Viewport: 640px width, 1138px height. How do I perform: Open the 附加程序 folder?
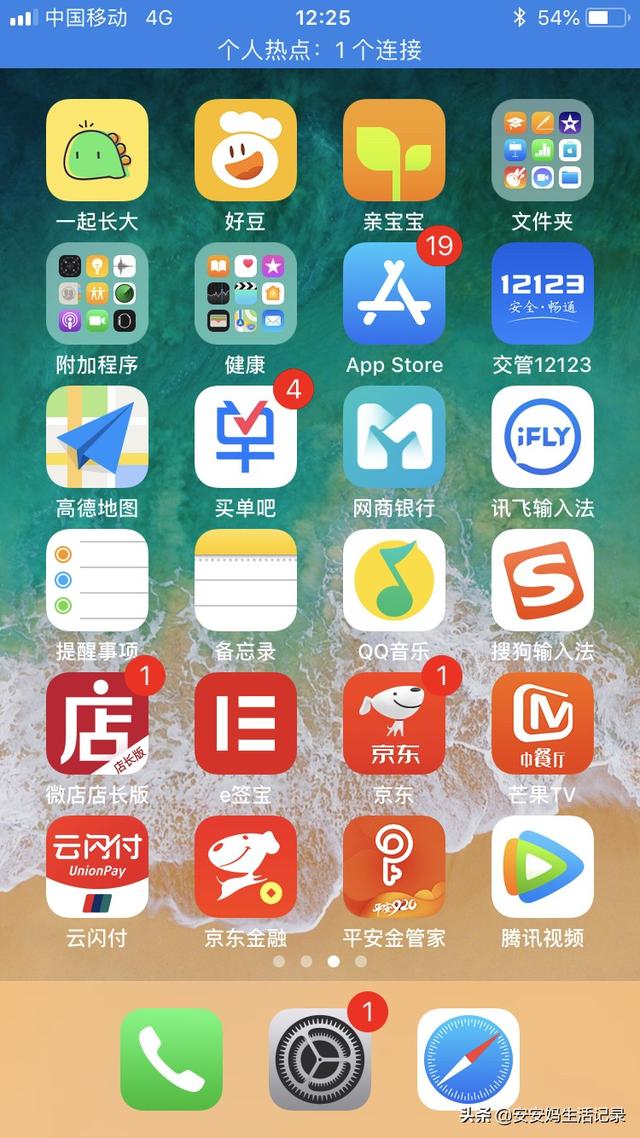(x=97, y=293)
